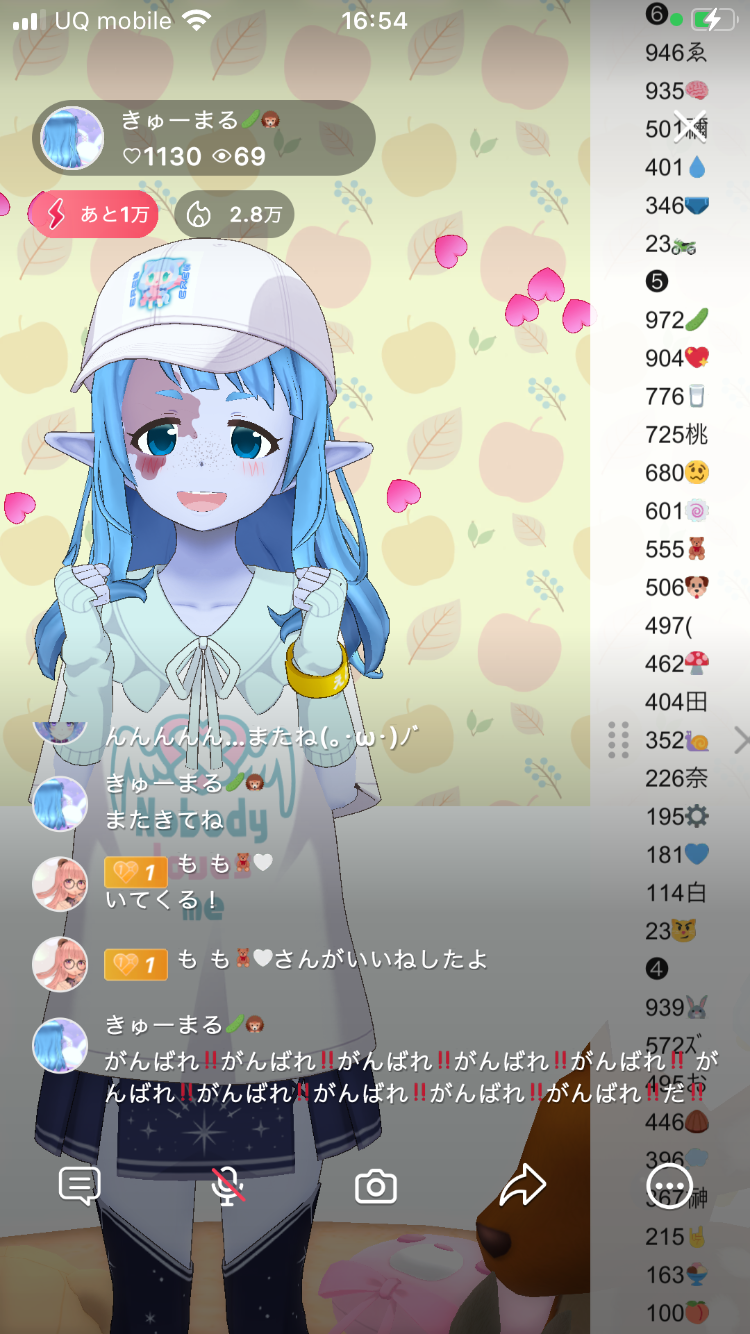The width and height of the screenshot is (750, 1334).
Task: Open もも's avatar on いてくる! comment
Action: (x=60, y=883)
